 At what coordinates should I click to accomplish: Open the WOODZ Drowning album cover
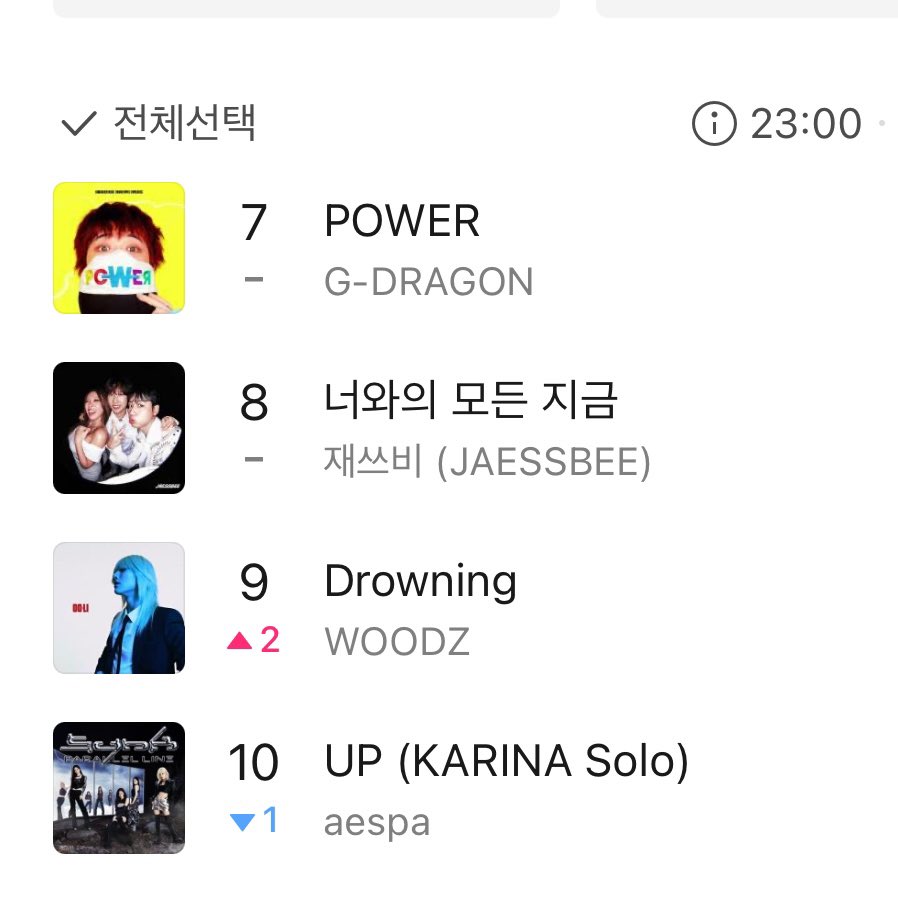point(119,608)
